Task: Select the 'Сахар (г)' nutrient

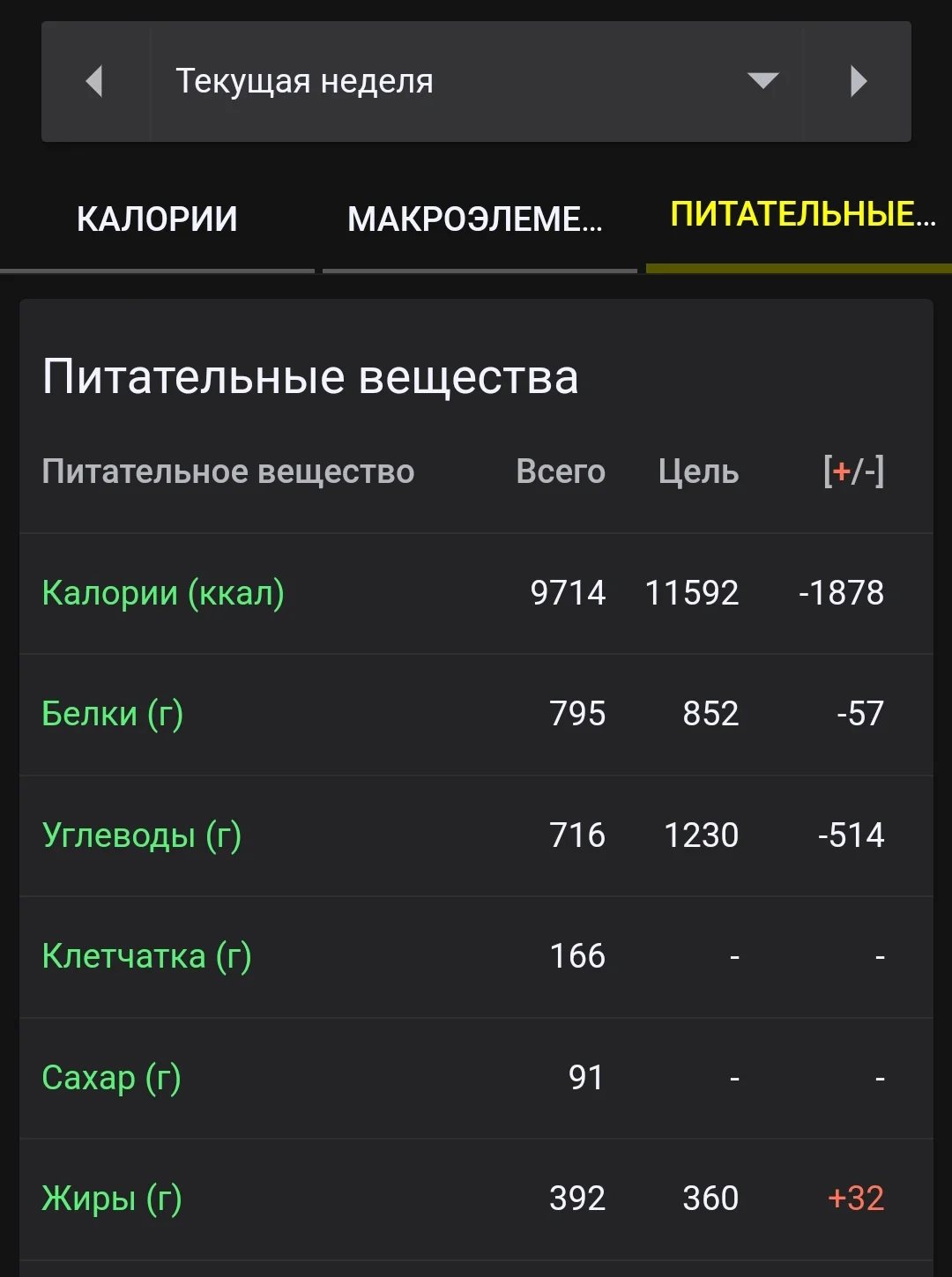Action: click(x=110, y=1078)
